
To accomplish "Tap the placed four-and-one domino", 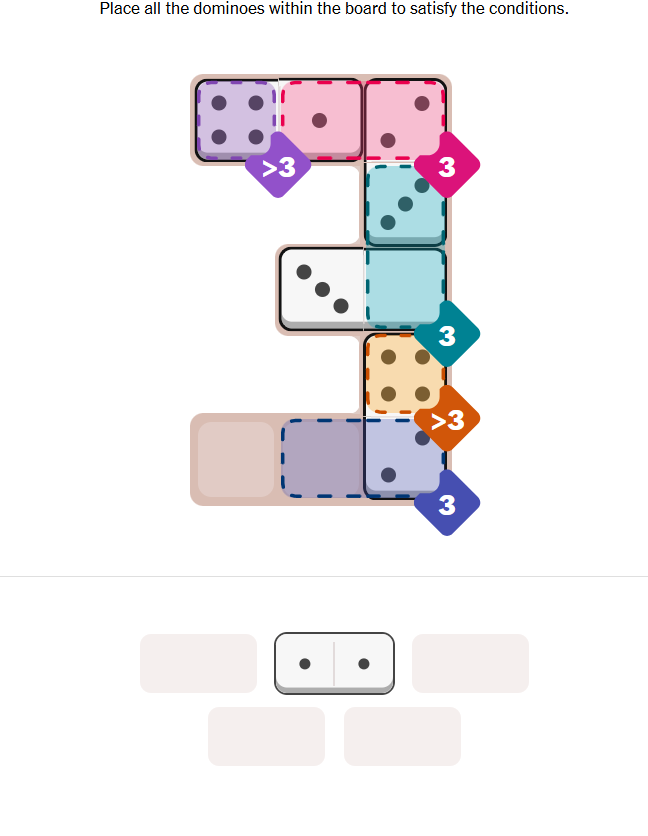I will (x=278, y=120).
